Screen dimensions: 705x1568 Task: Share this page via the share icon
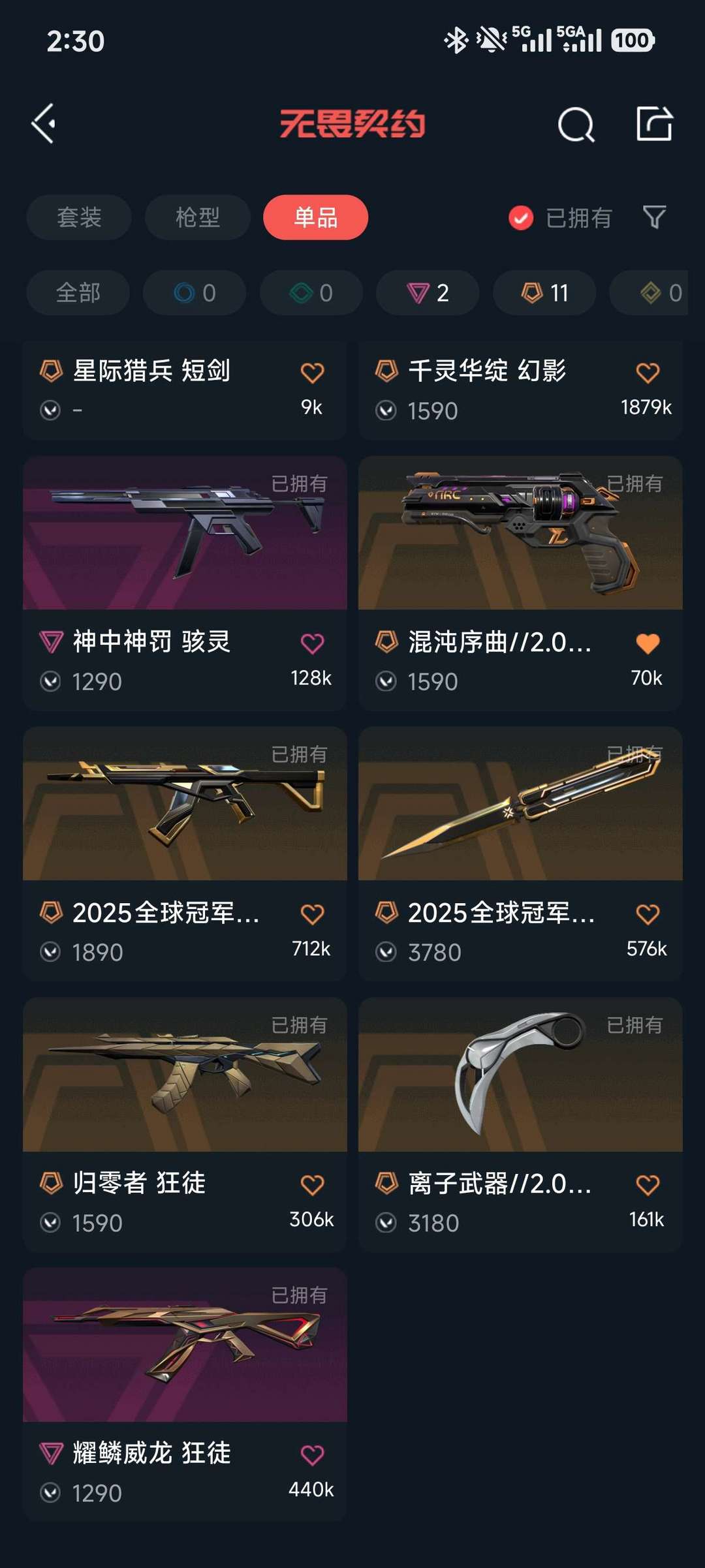tap(654, 123)
